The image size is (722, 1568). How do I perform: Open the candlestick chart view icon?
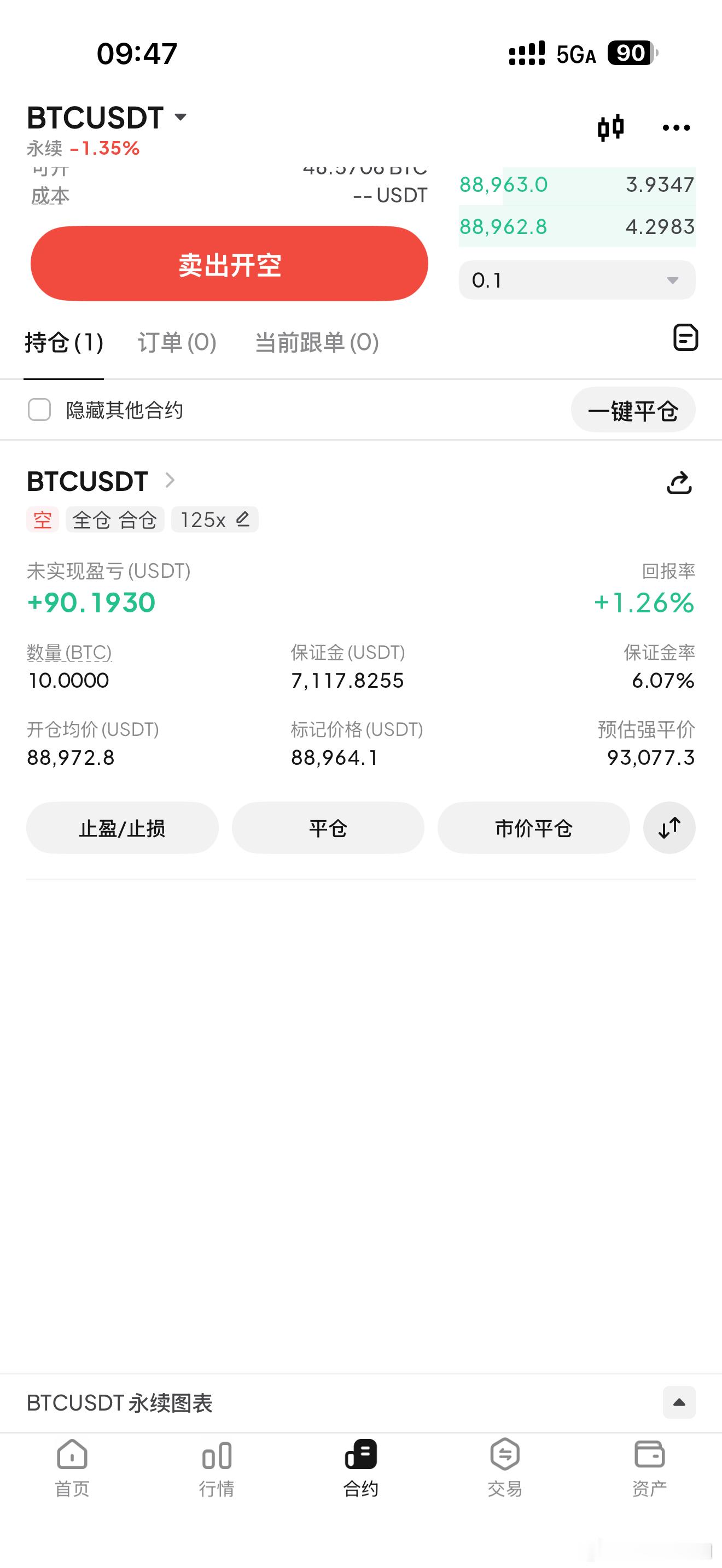(610, 127)
